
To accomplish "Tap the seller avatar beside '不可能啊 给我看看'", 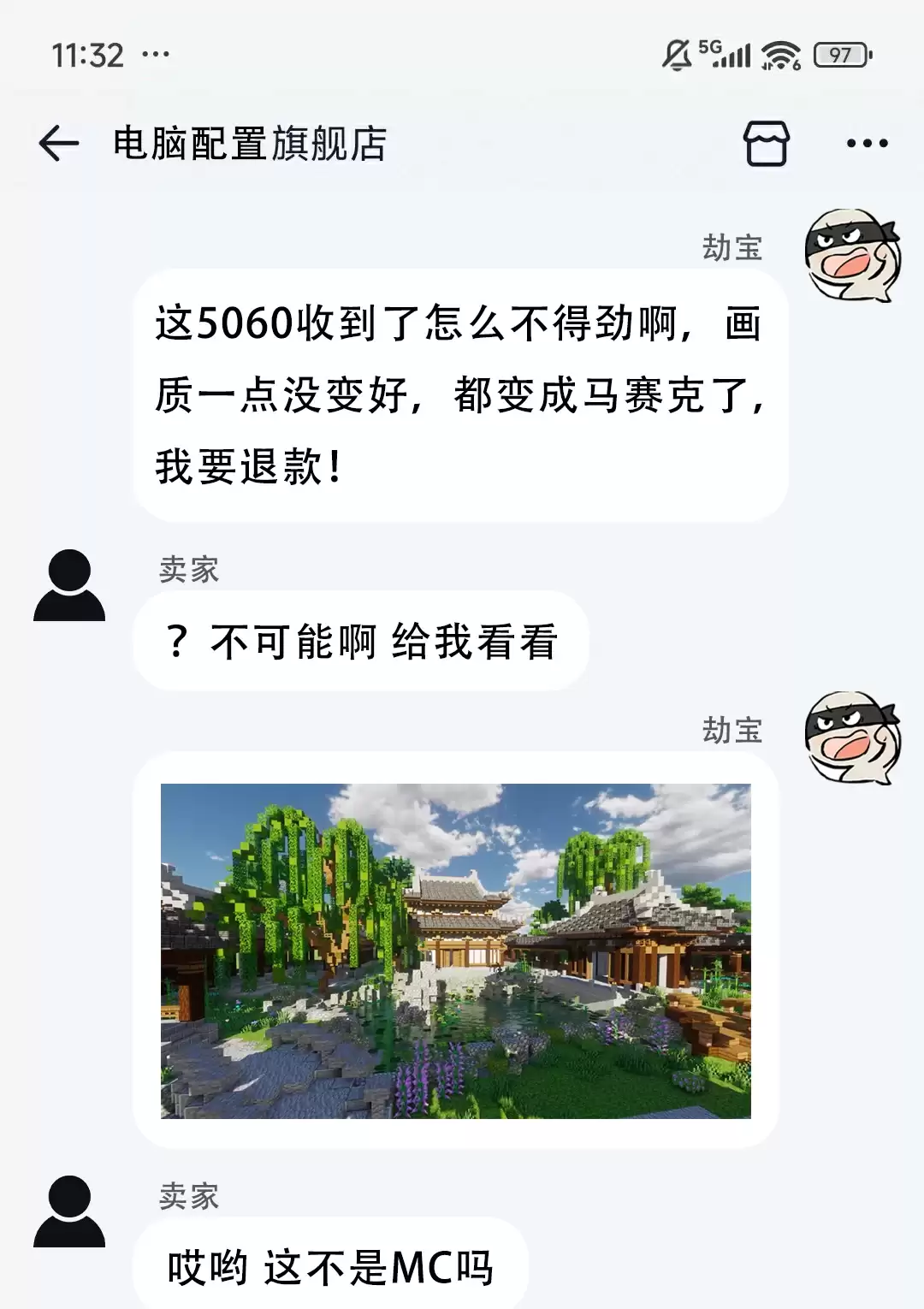I will pyautogui.click(x=69, y=586).
